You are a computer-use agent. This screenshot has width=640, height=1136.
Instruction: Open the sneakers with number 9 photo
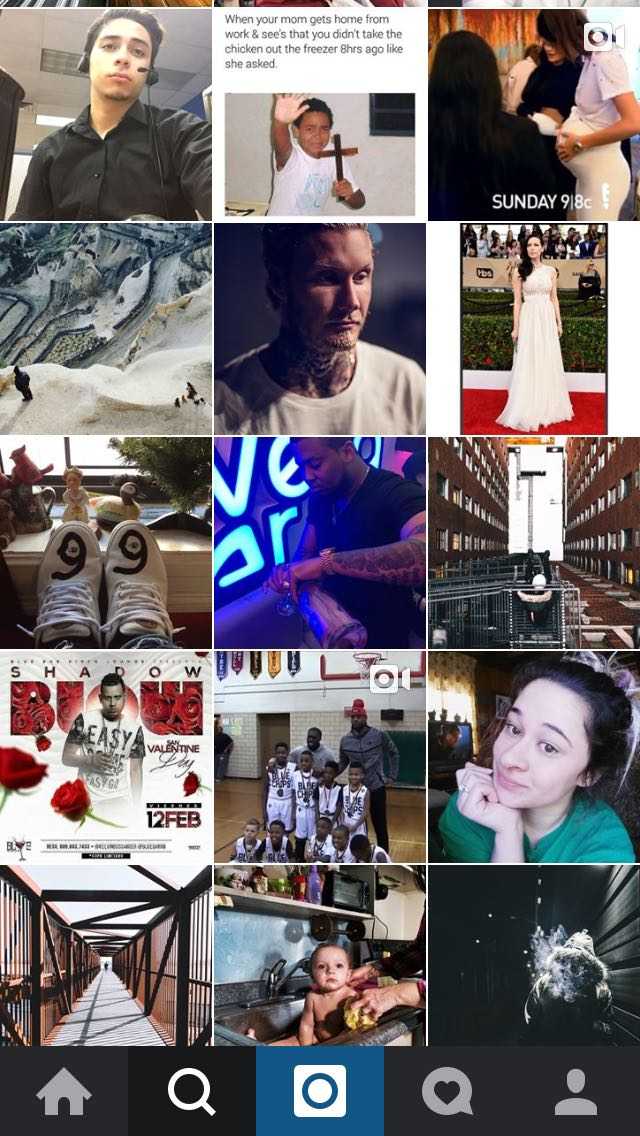pyautogui.click(x=106, y=542)
